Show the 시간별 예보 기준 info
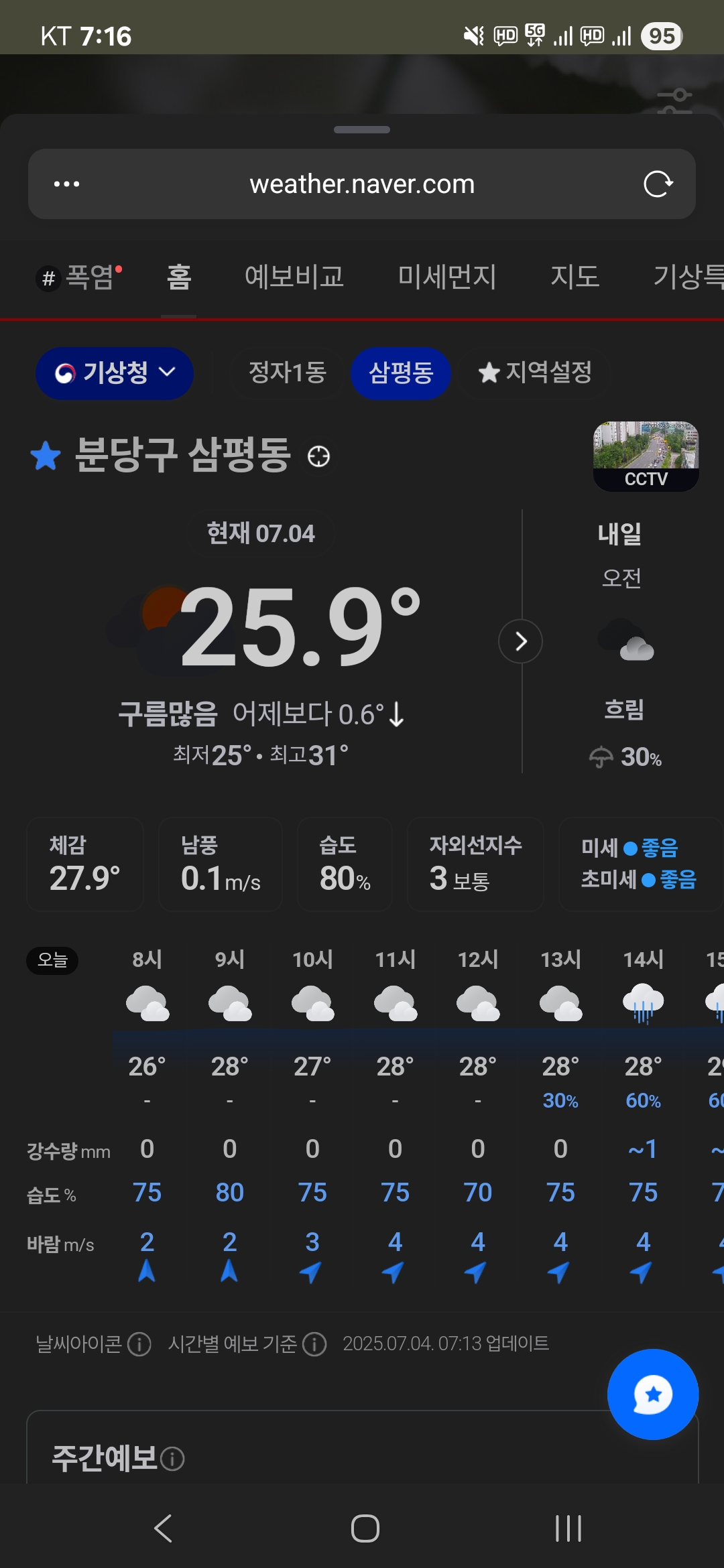 point(314,1344)
